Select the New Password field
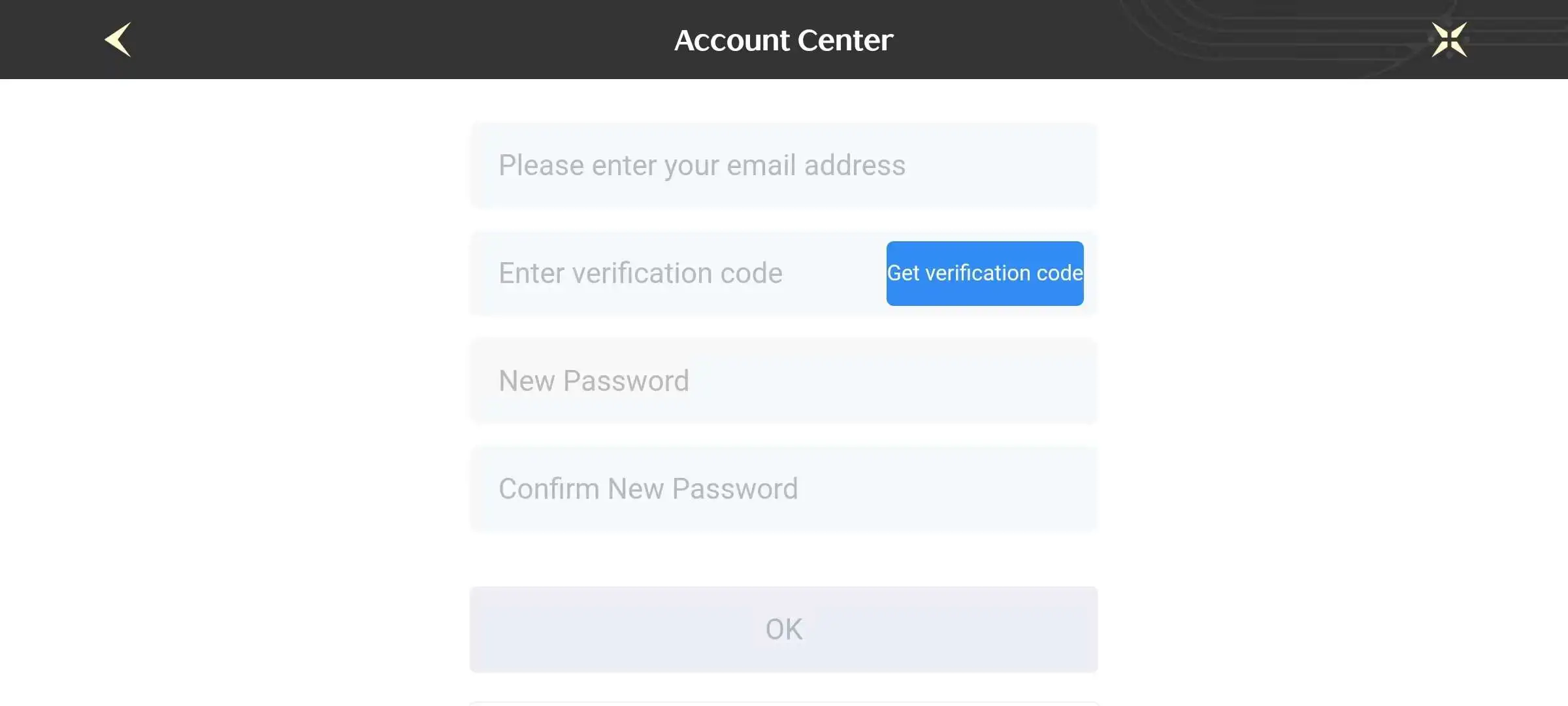The width and height of the screenshot is (1568, 706). 783,381
